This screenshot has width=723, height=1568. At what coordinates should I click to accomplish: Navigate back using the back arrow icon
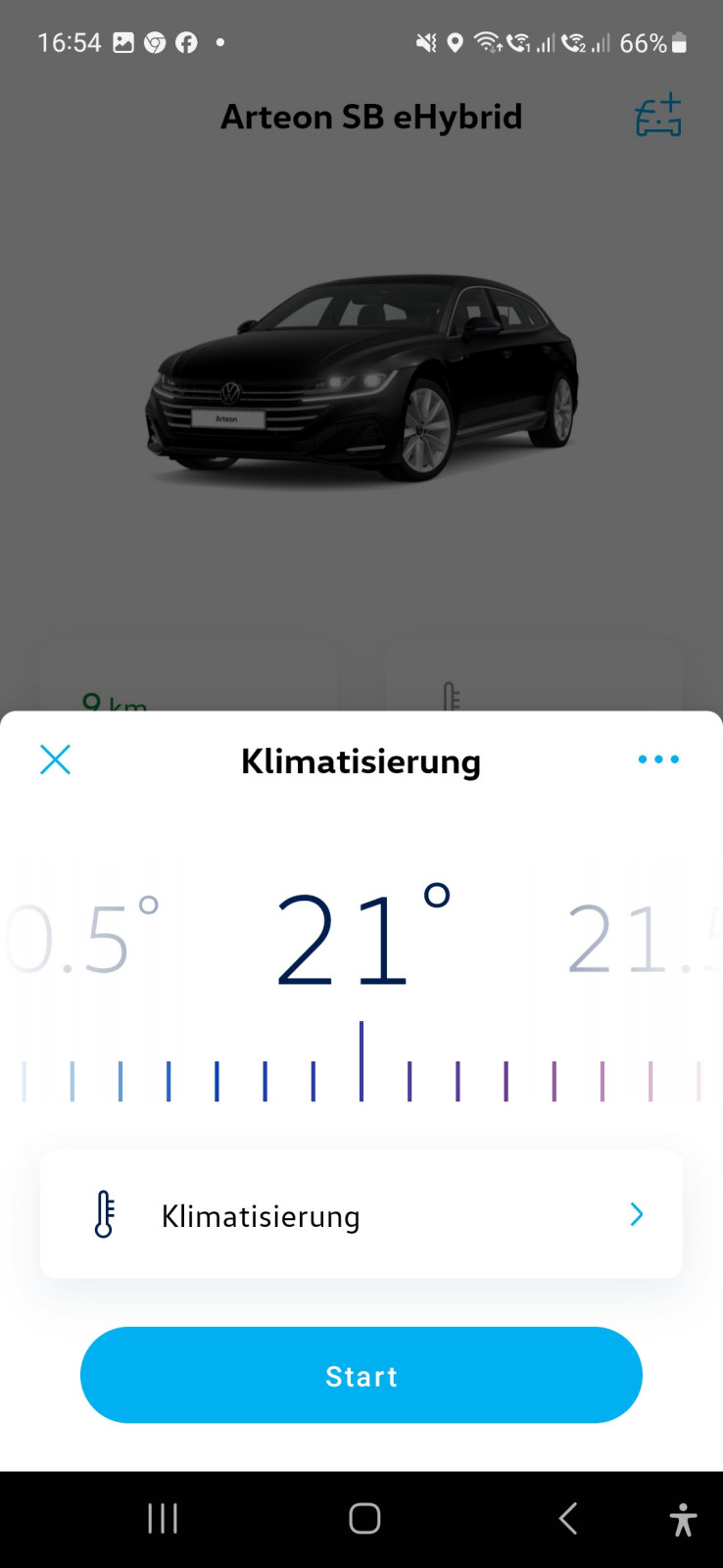click(566, 1517)
